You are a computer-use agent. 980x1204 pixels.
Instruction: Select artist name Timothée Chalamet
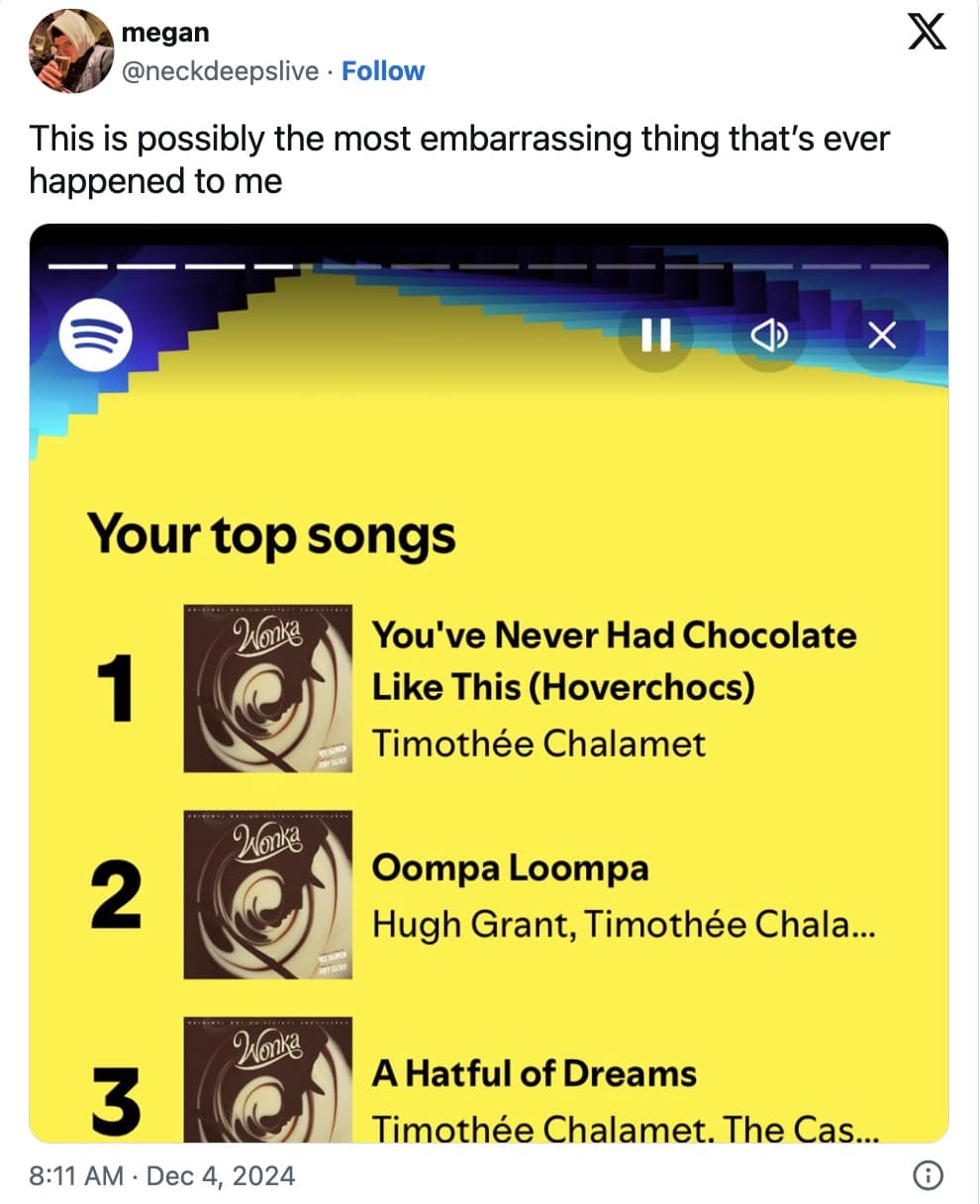click(539, 743)
